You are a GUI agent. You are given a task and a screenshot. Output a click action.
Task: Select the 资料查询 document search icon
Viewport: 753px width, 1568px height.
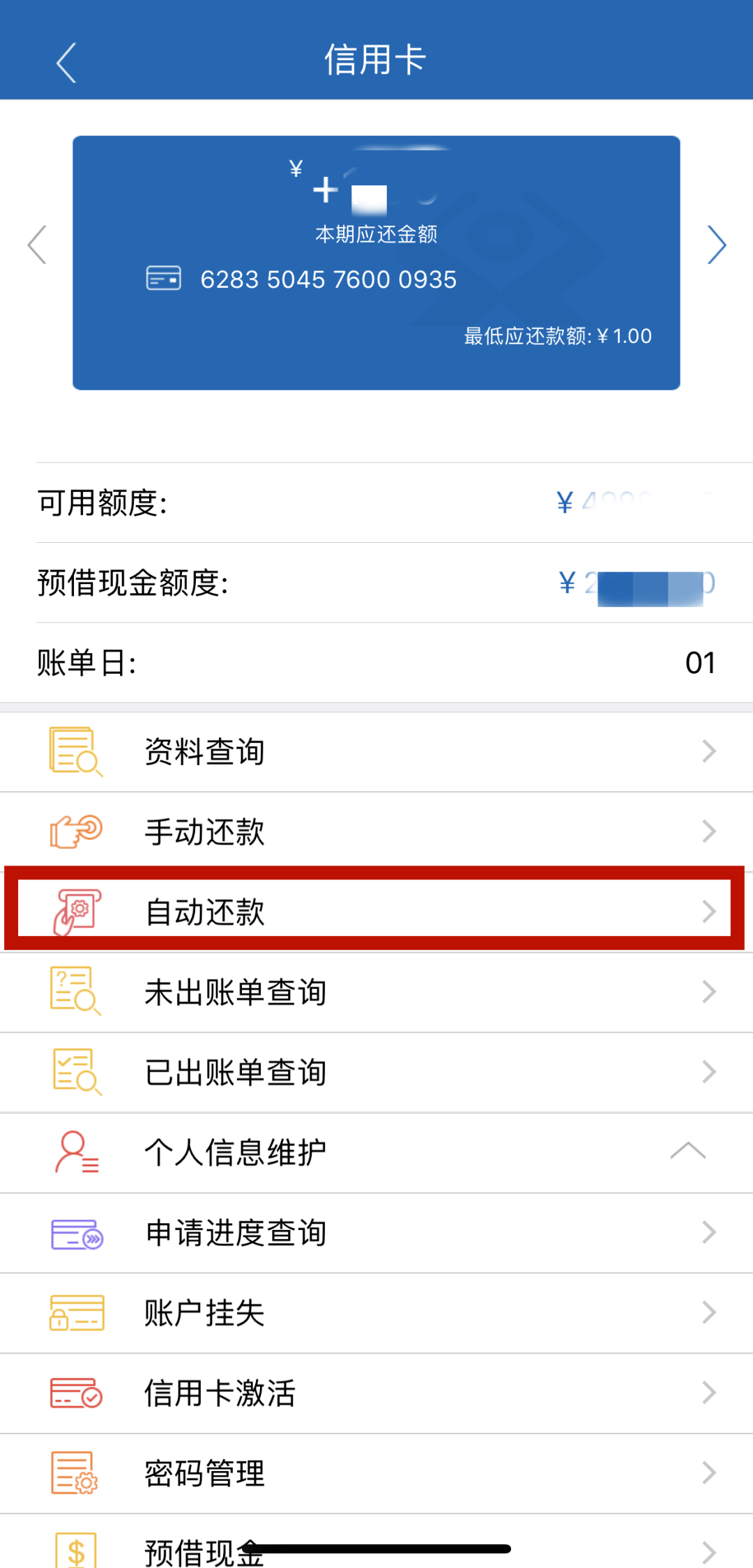click(x=77, y=751)
